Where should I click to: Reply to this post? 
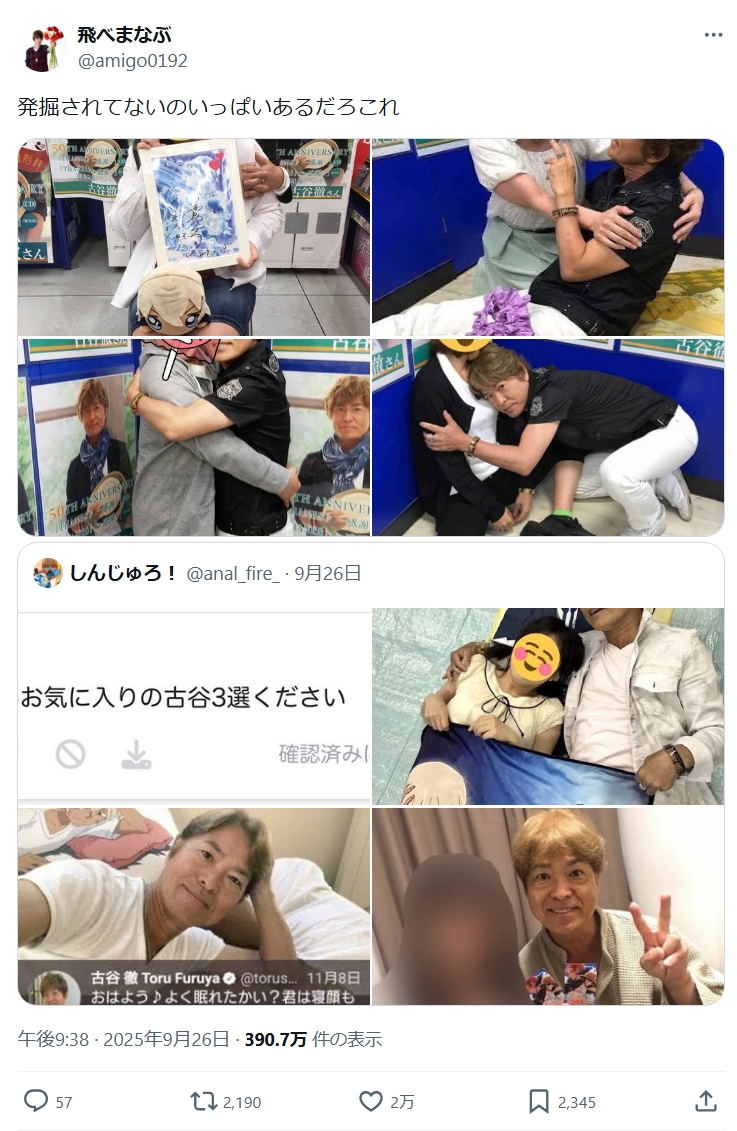point(36,1101)
